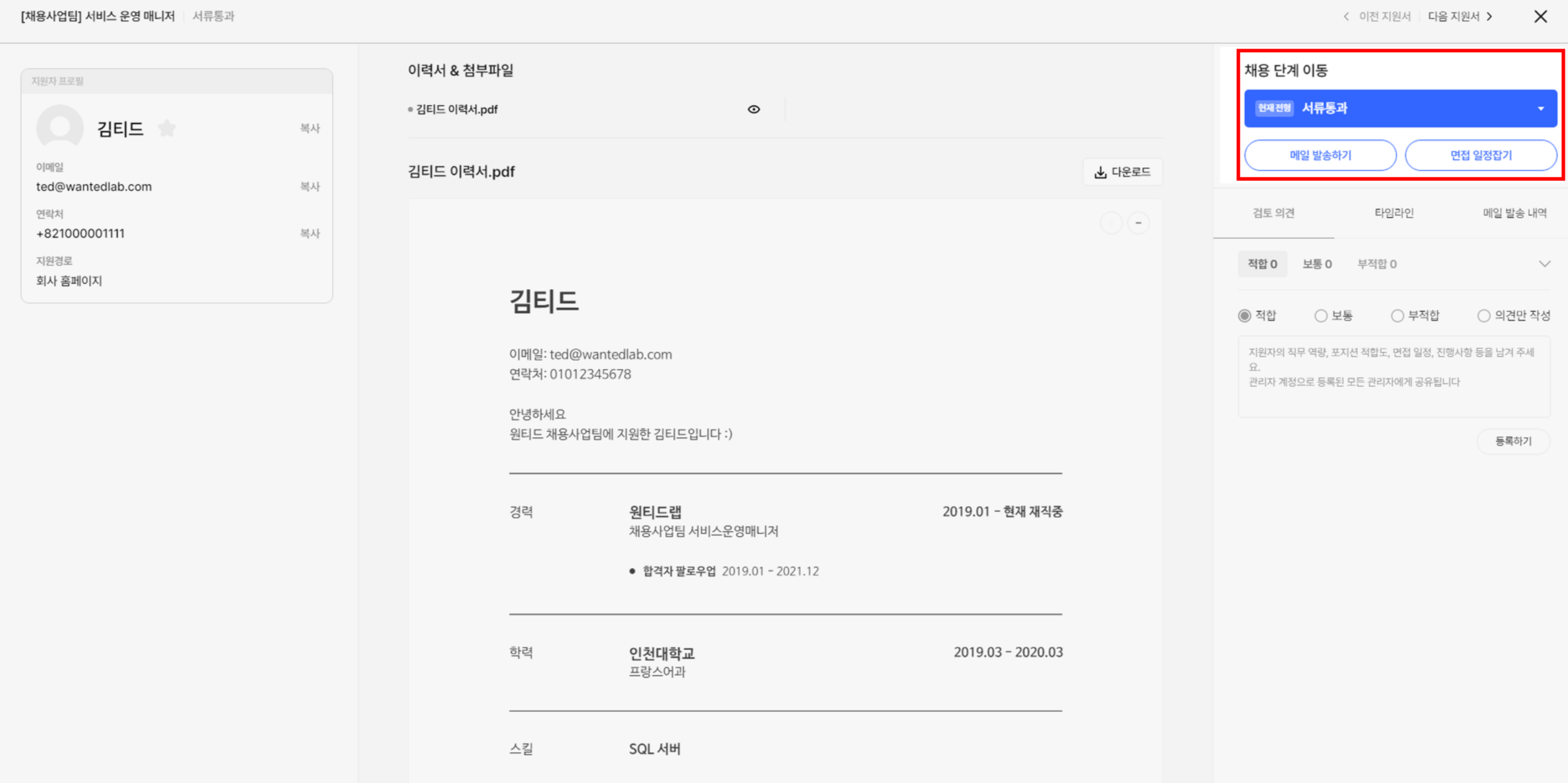Viewport: 1568px width, 783px height.
Task: Choose the 의견만 작성 radio option
Action: click(1484, 315)
